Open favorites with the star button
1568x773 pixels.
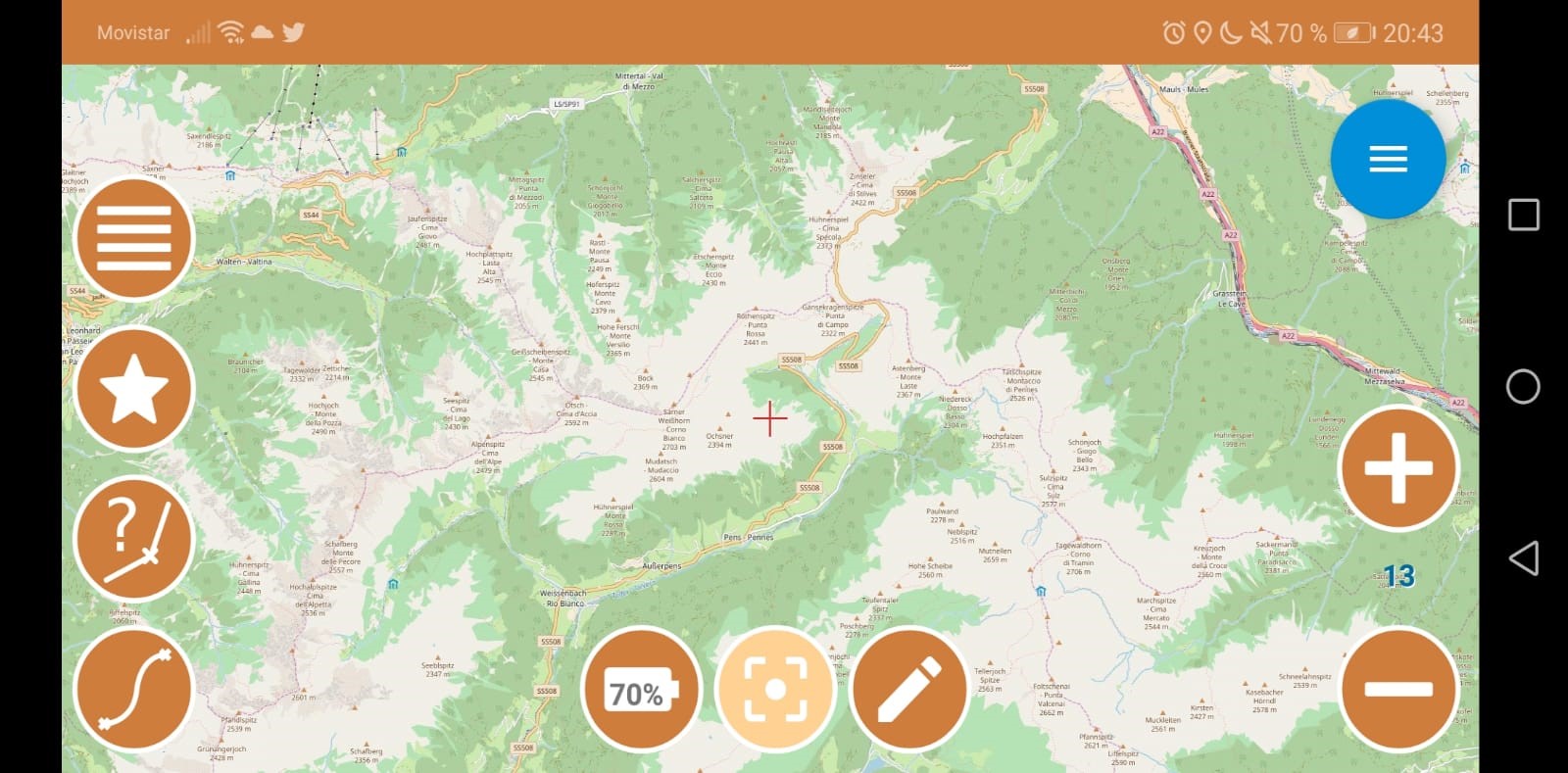pos(134,389)
